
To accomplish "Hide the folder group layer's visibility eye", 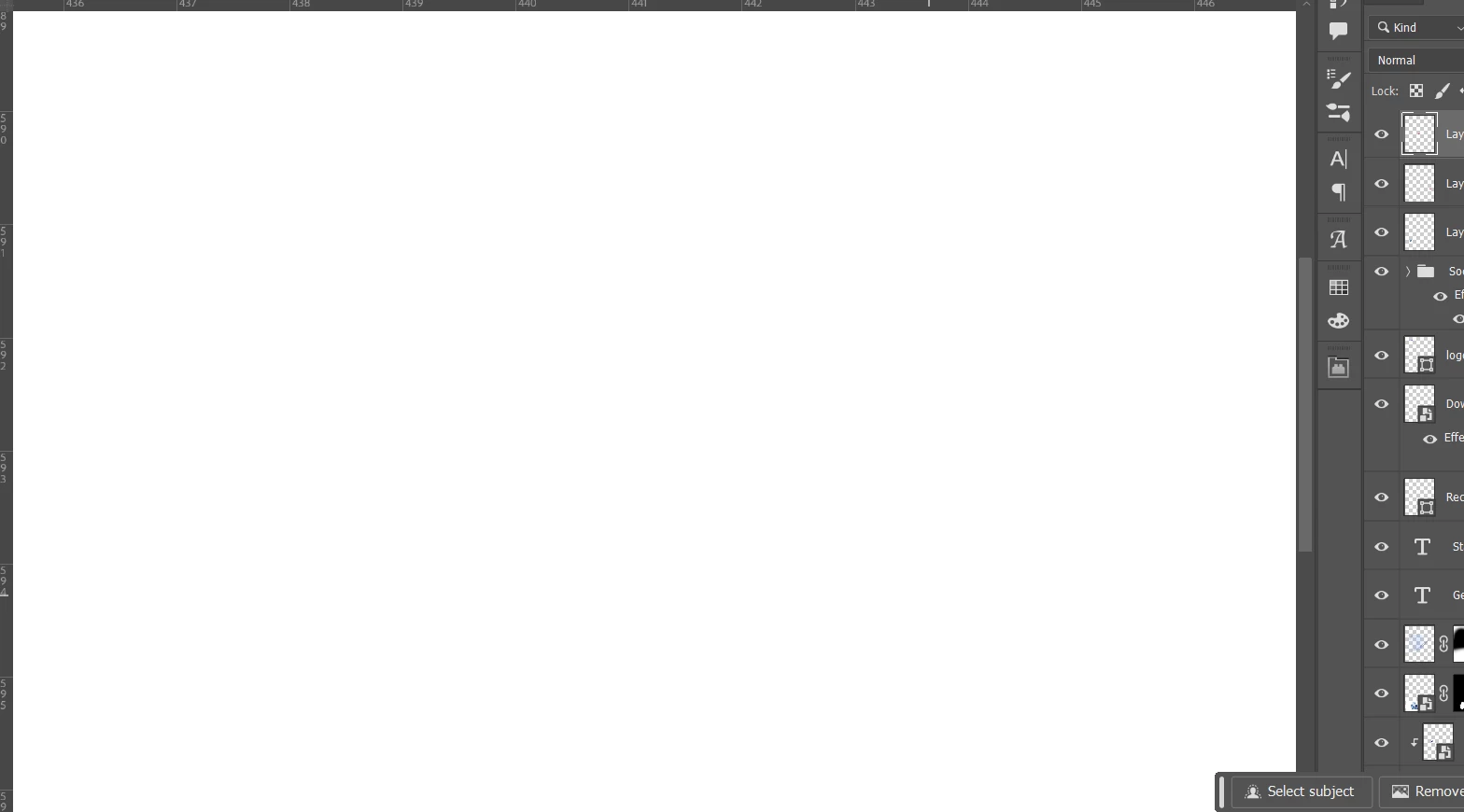I will 1381,272.
